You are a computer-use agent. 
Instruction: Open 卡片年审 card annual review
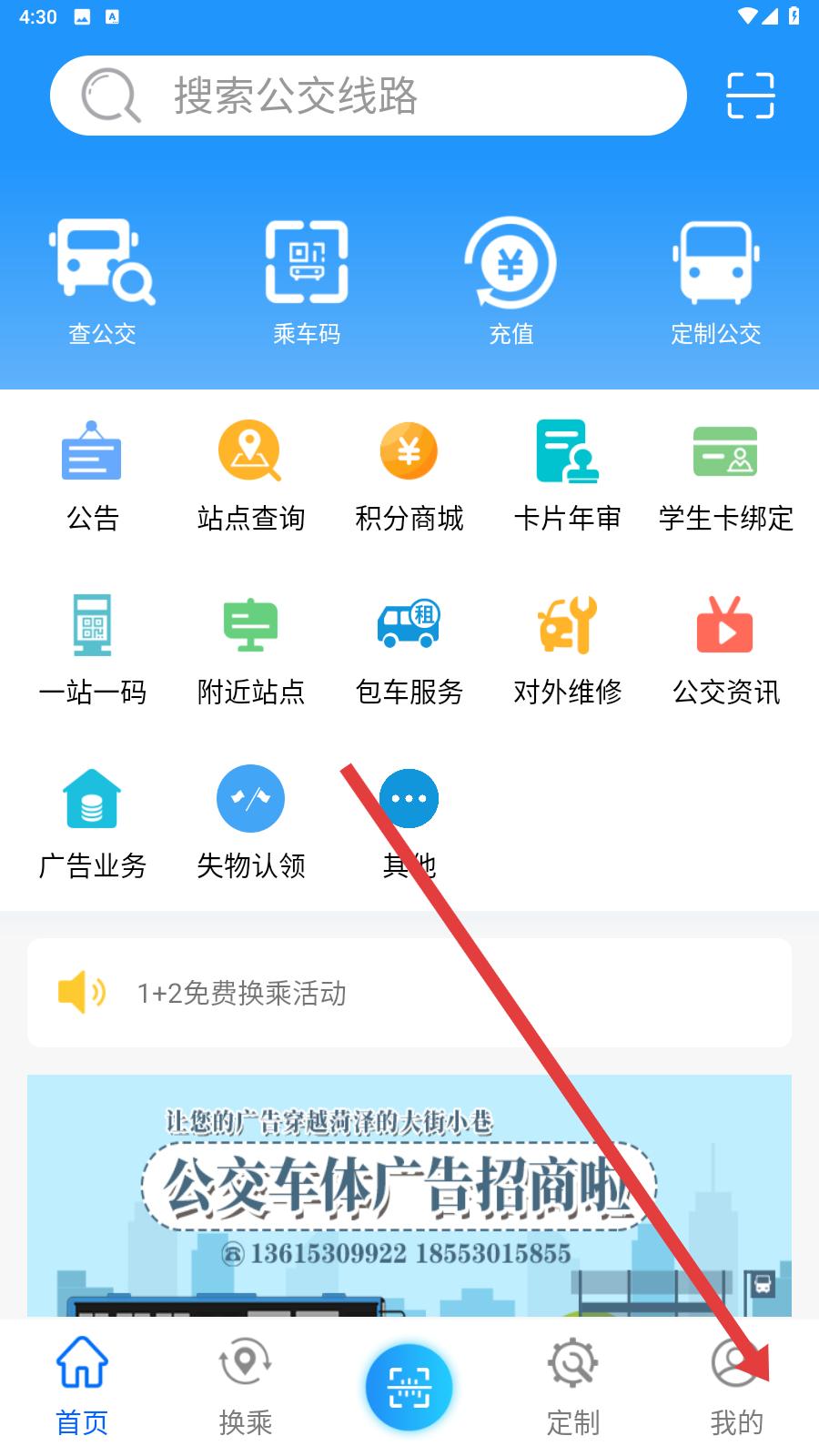tap(568, 477)
